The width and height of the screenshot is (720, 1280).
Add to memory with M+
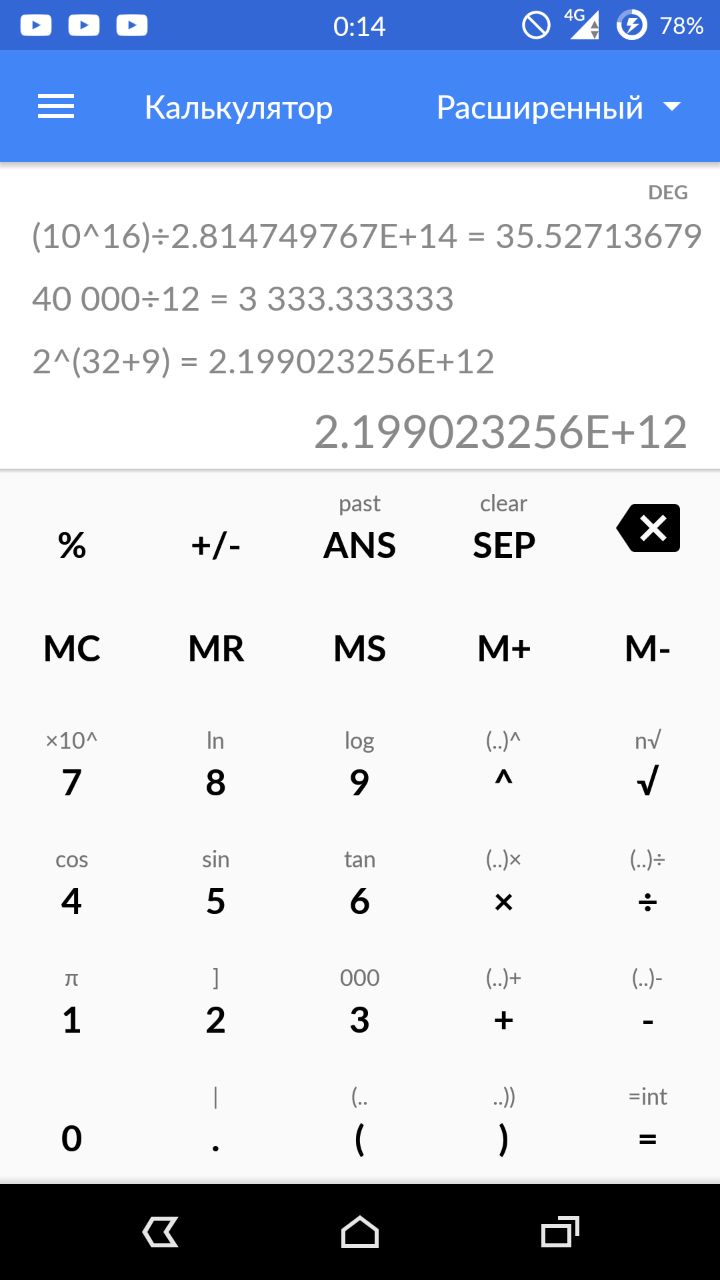[x=504, y=649]
